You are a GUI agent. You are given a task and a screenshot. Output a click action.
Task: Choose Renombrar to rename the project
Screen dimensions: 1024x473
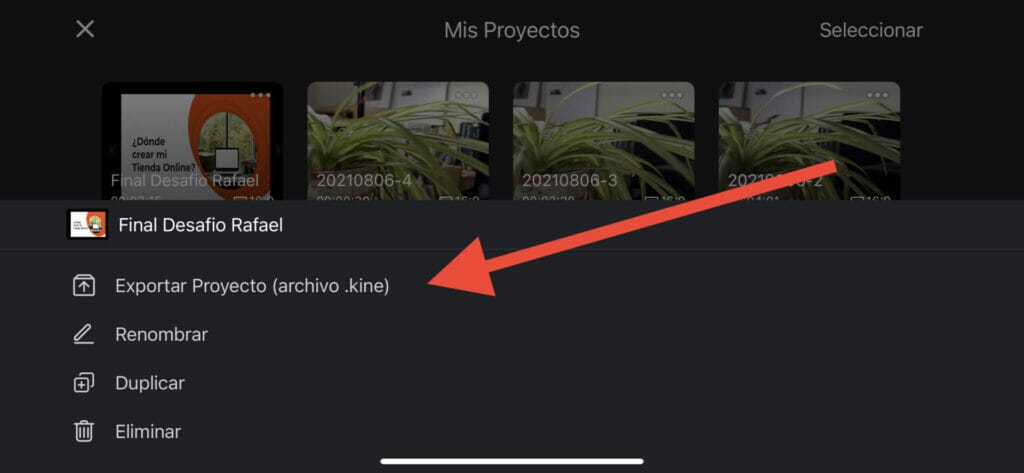pyautogui.click(x=161, y=334)
